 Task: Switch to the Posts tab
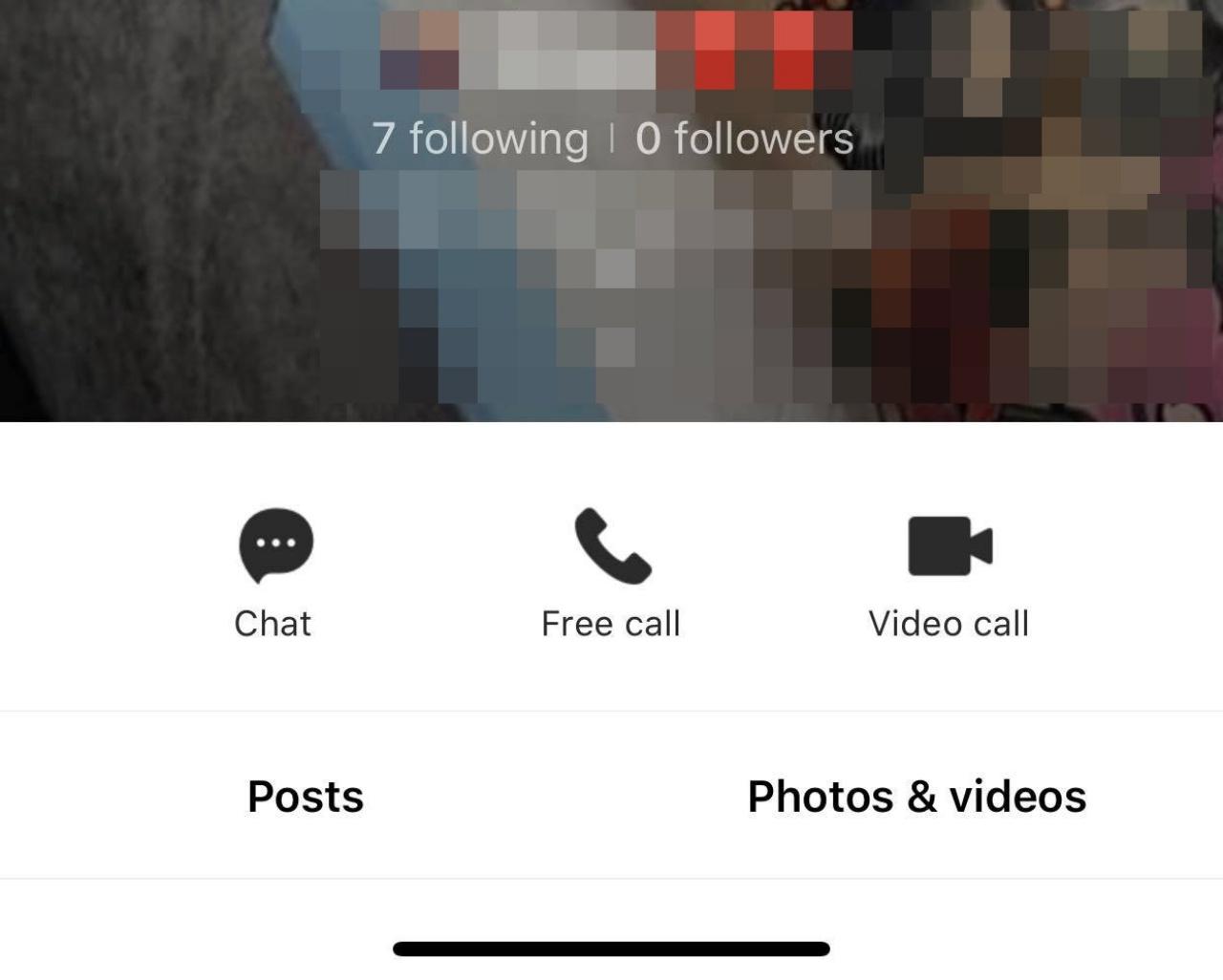306,797
